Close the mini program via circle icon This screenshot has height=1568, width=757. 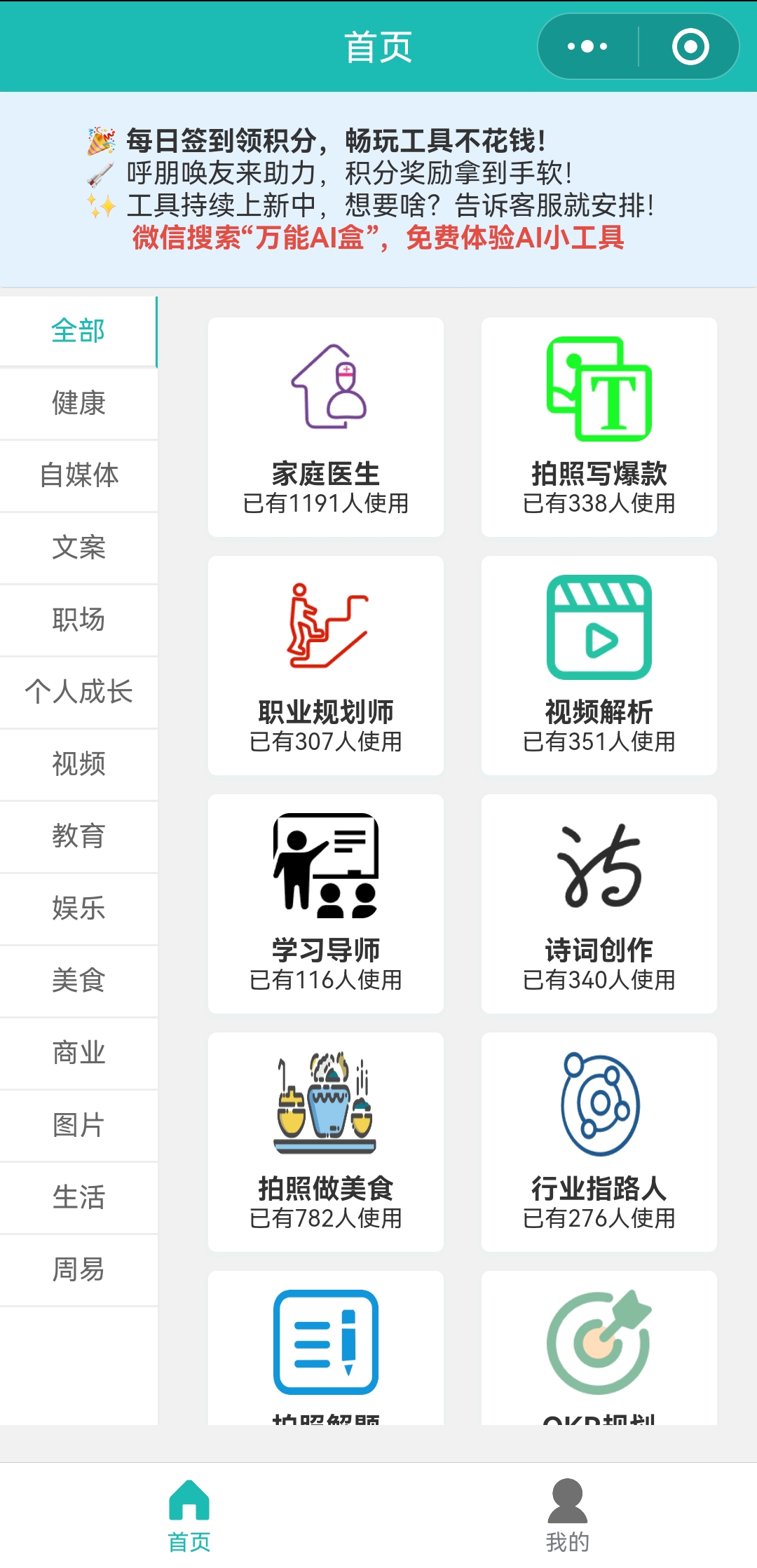click(690, 47)
